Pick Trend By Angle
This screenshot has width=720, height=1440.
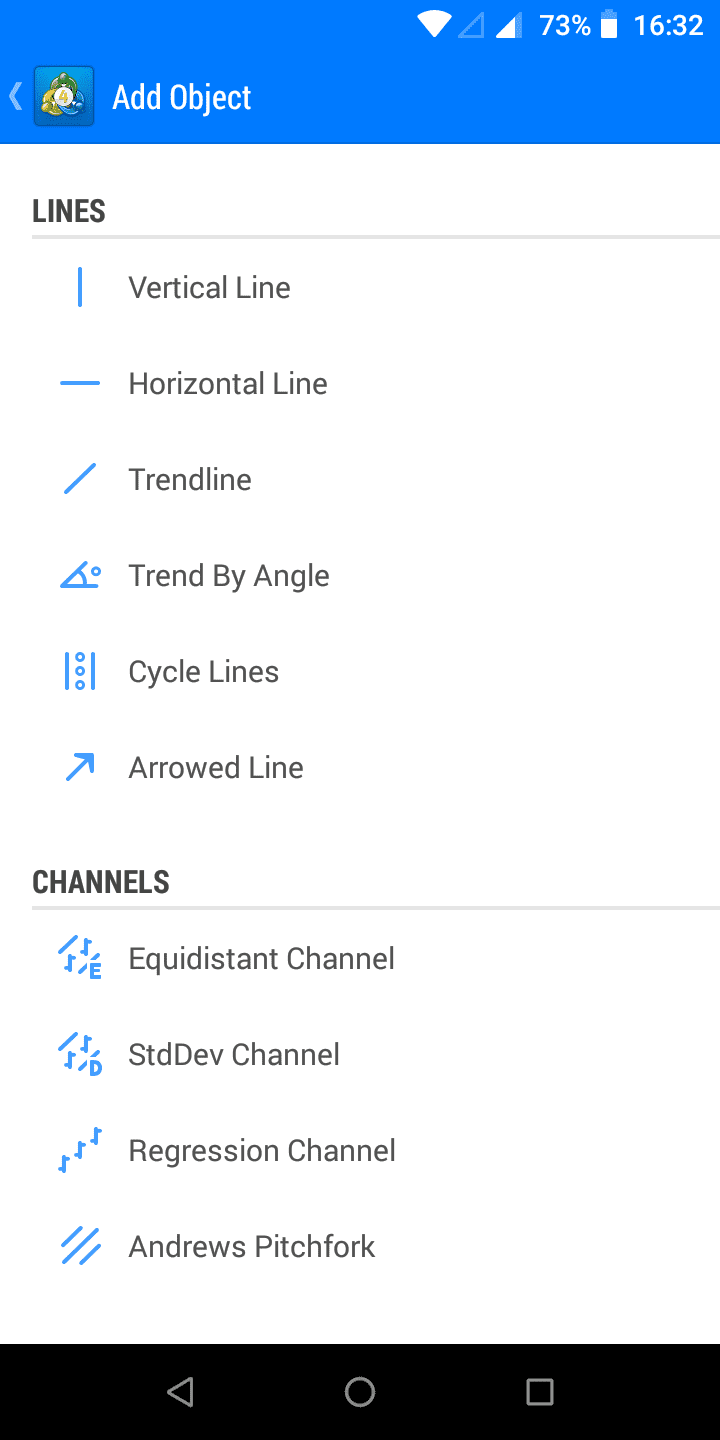pos(228,576)
